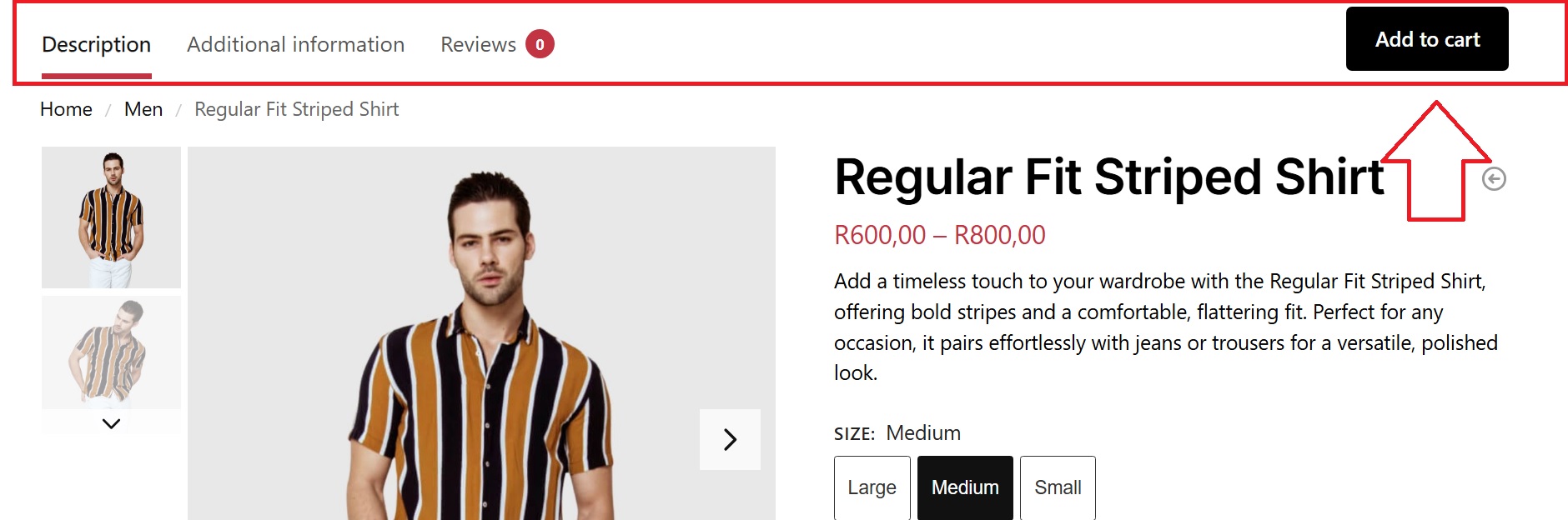Select size Large
Viewport: 1568px width, 520px height.
(872, 487)
